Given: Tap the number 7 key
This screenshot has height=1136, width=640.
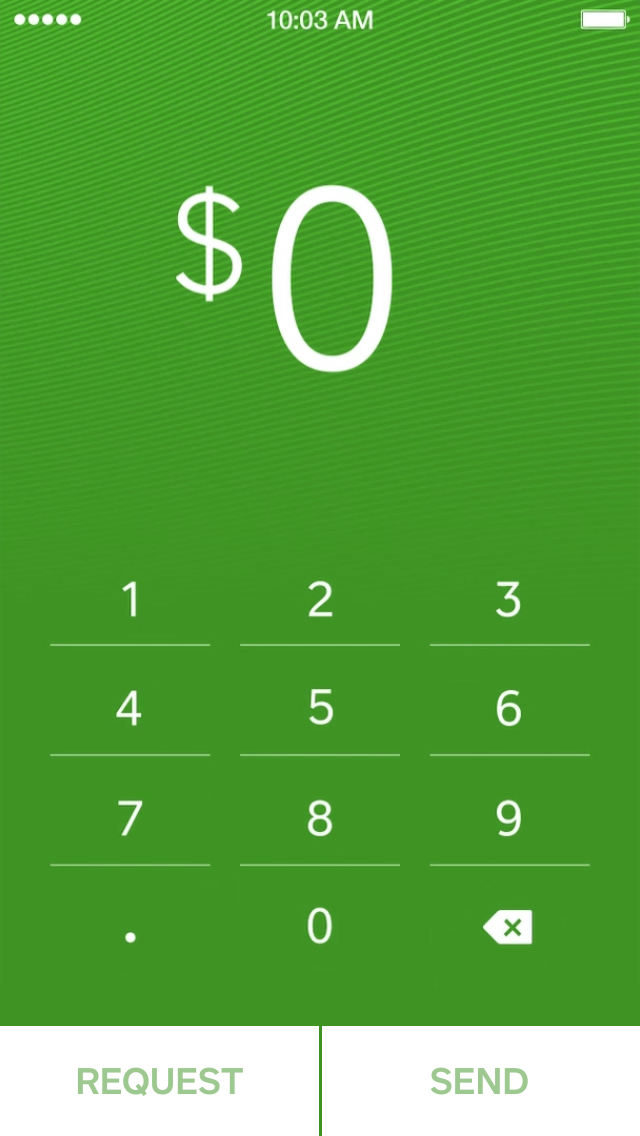Looking at the screenshot, I should point(130,818).
